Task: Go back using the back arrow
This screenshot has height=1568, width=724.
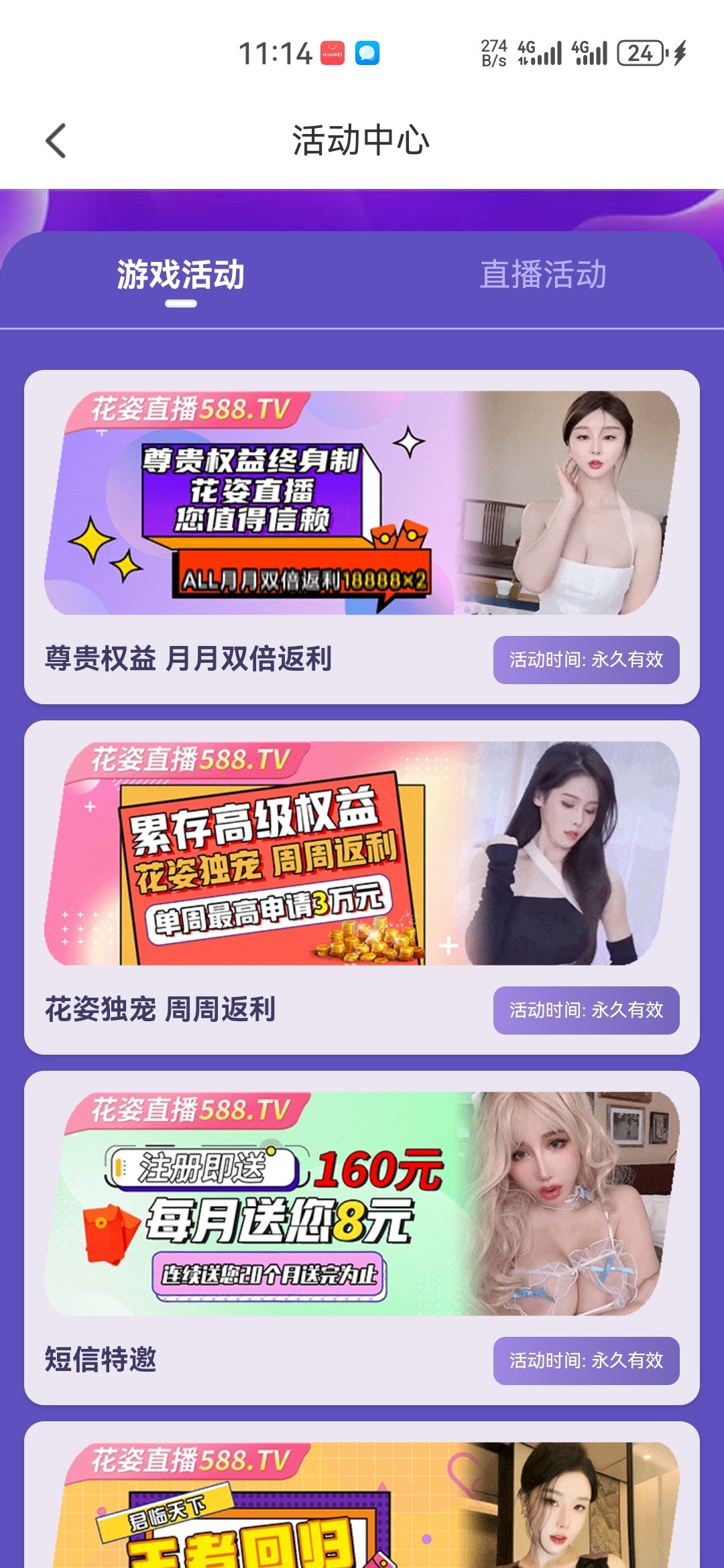Action: (x=56, y=141)
